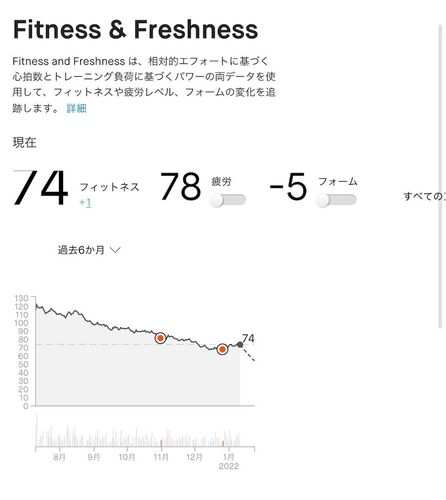
Task: Tap the orange marker near late December
Action: pos(222,349)
